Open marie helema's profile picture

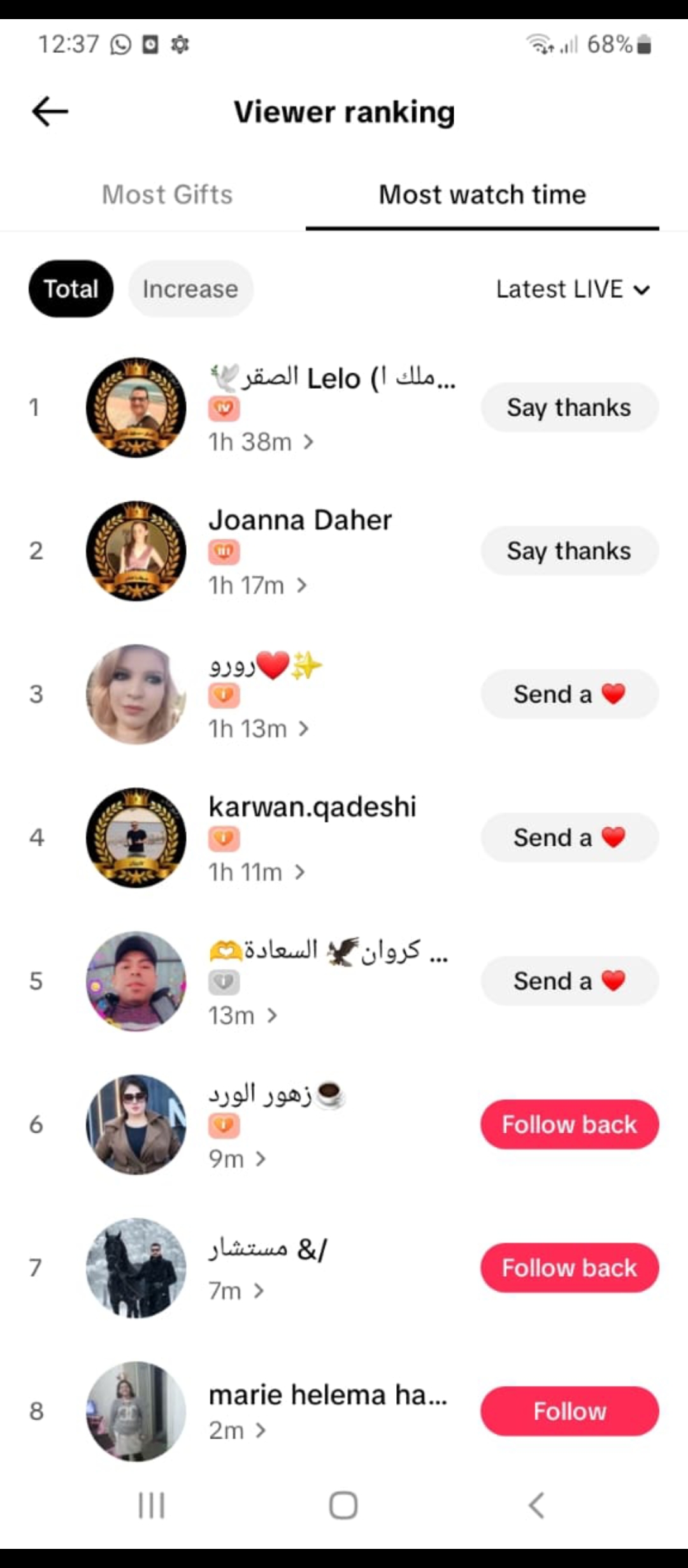(136, 1411)
